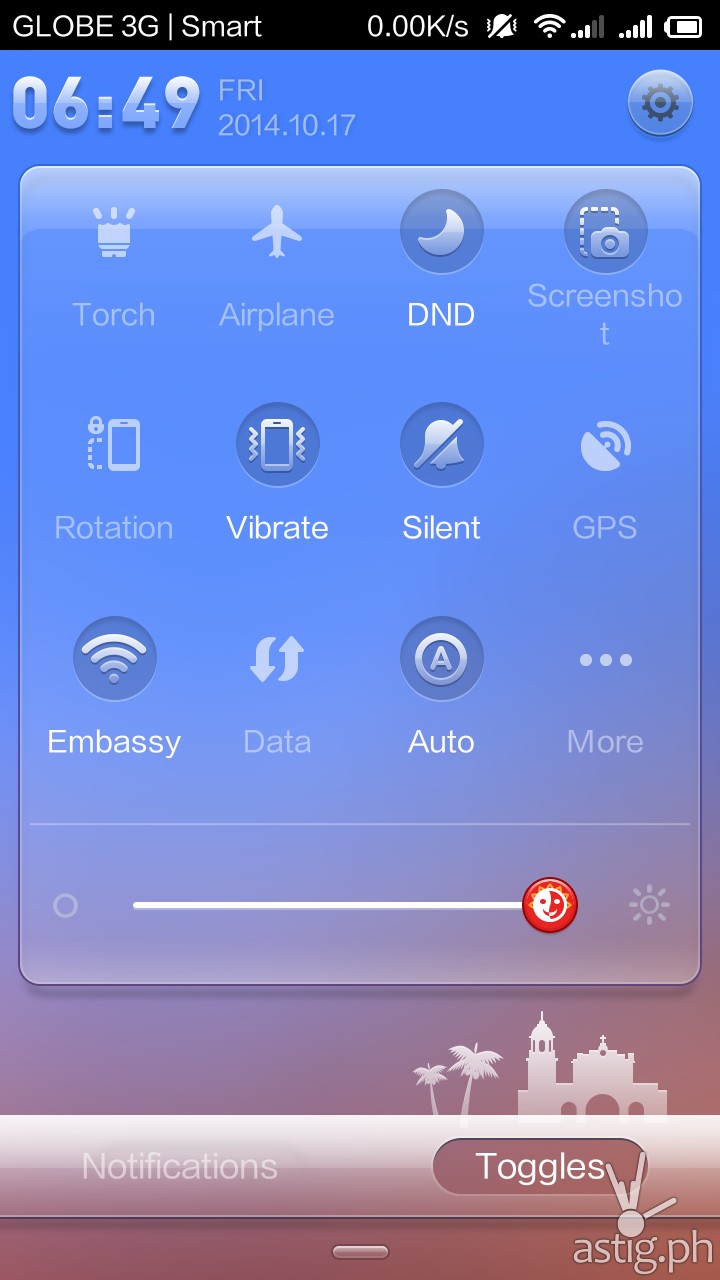
Task: Enable Airplane mode
Action: point(277,232)
